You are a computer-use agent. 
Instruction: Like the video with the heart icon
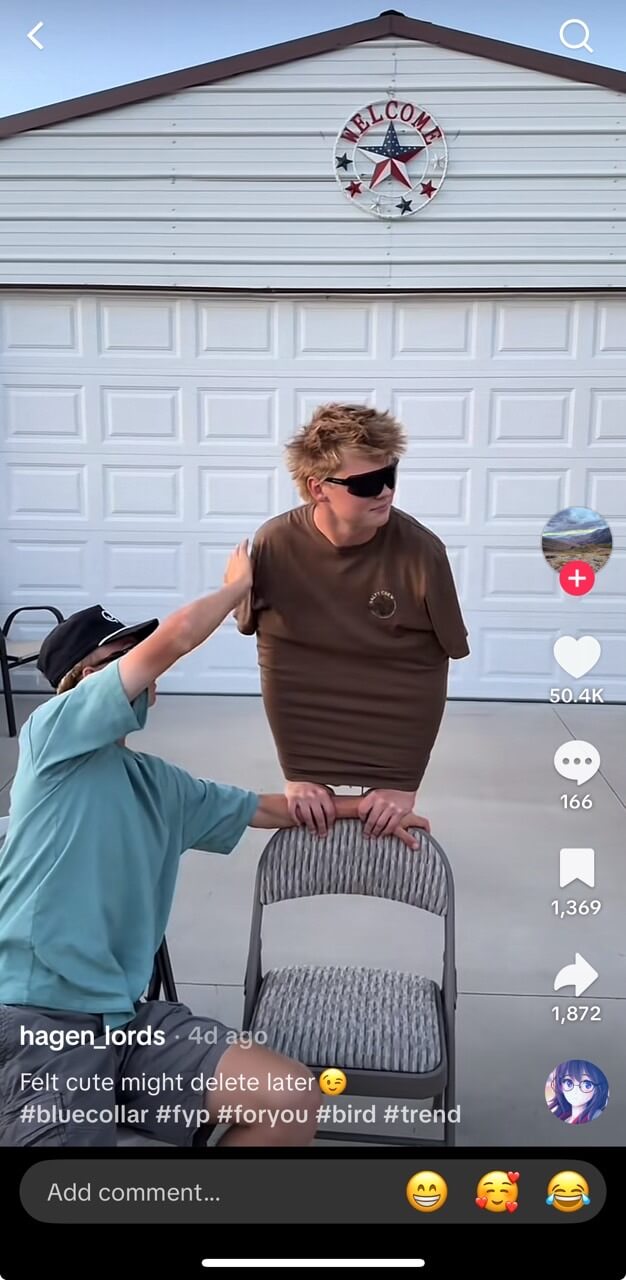pos(576,657)
